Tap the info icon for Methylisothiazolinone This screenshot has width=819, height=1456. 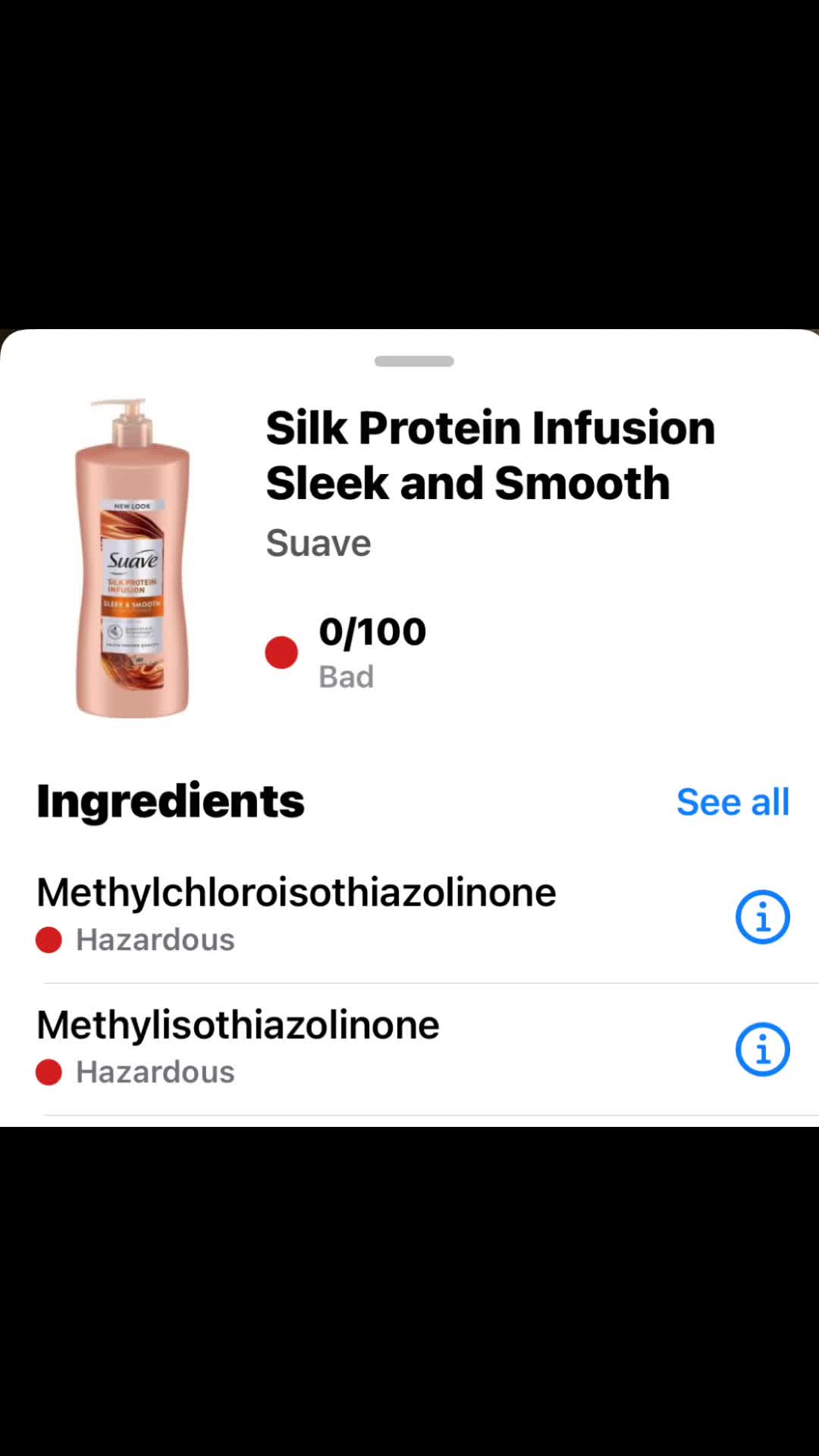pos(762,1050)
